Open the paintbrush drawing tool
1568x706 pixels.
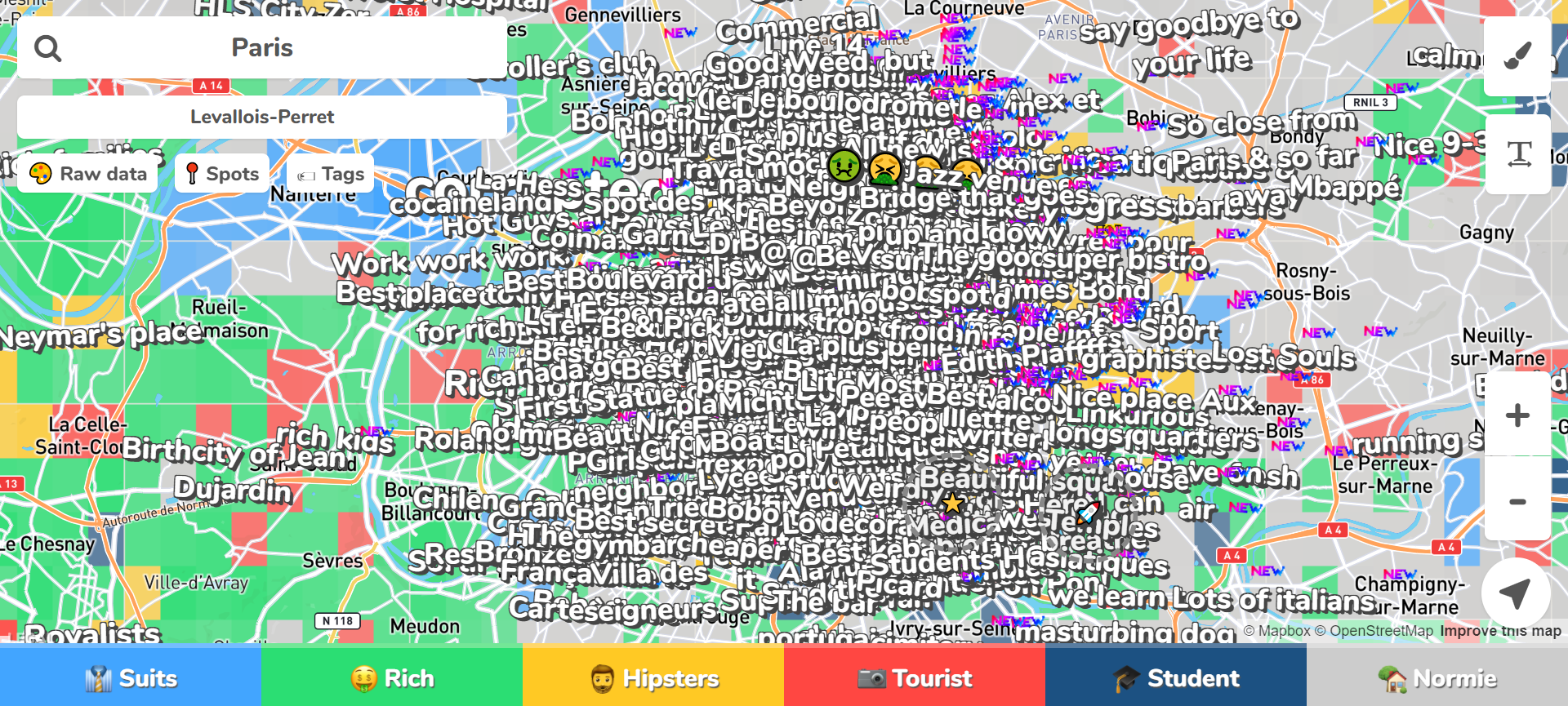tap(1517, 56)
